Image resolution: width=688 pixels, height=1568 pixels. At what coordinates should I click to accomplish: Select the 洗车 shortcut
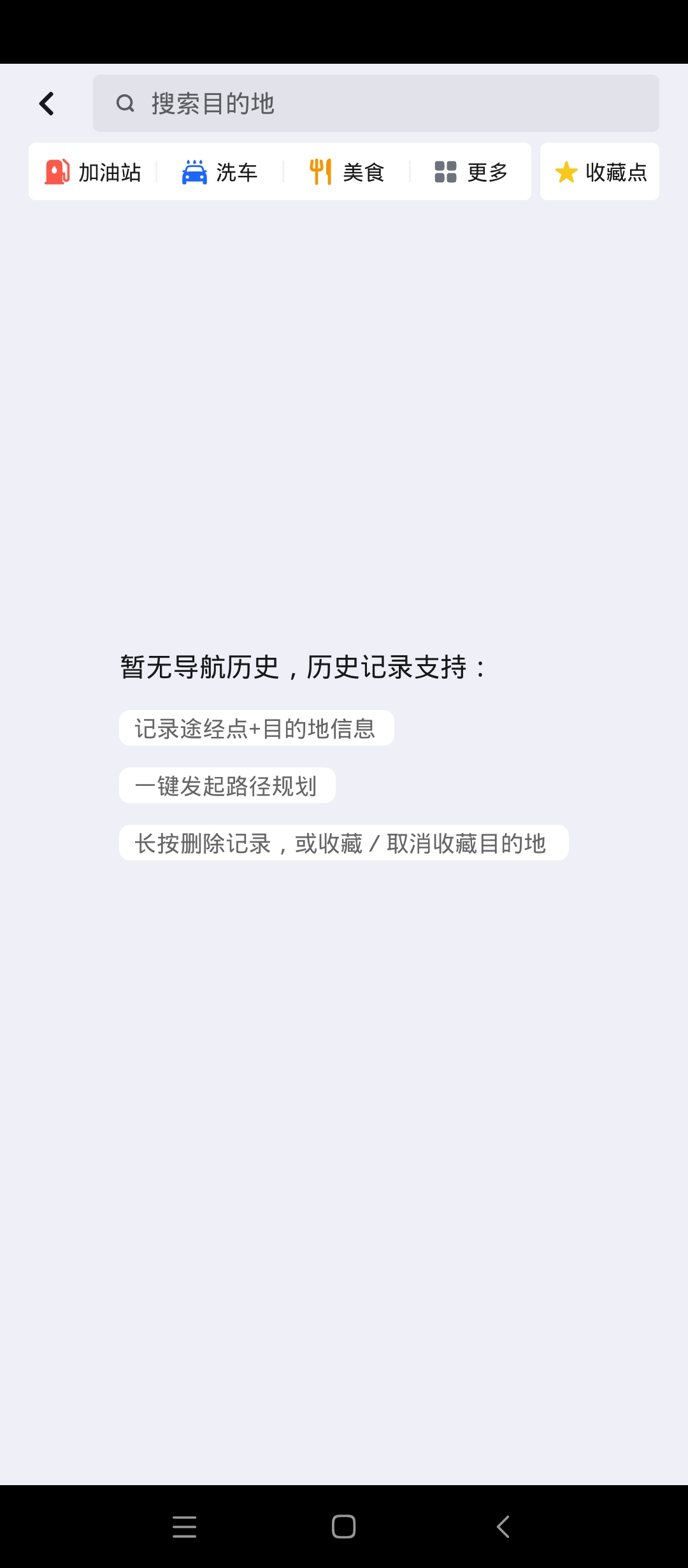tap(220, 172)
